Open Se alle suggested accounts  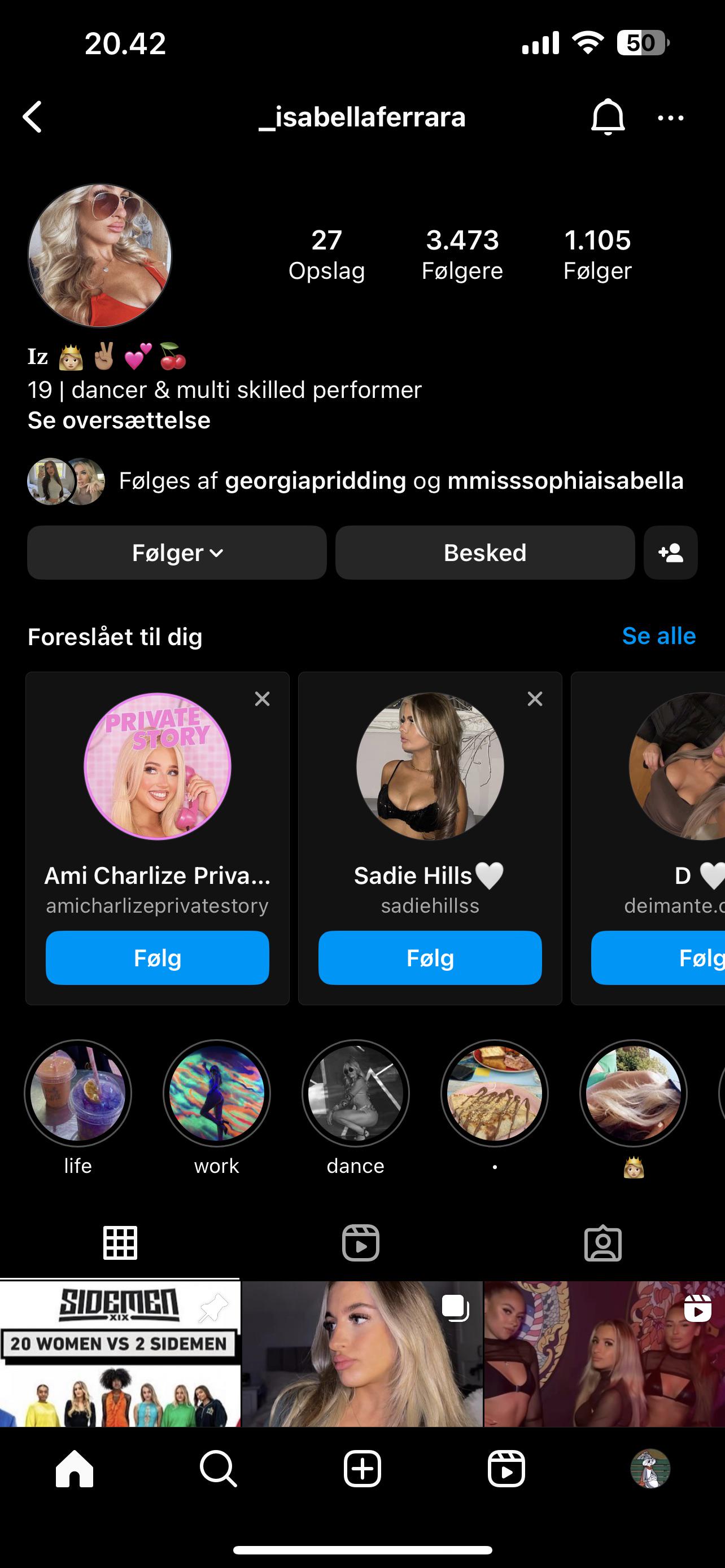pos(658,636)
